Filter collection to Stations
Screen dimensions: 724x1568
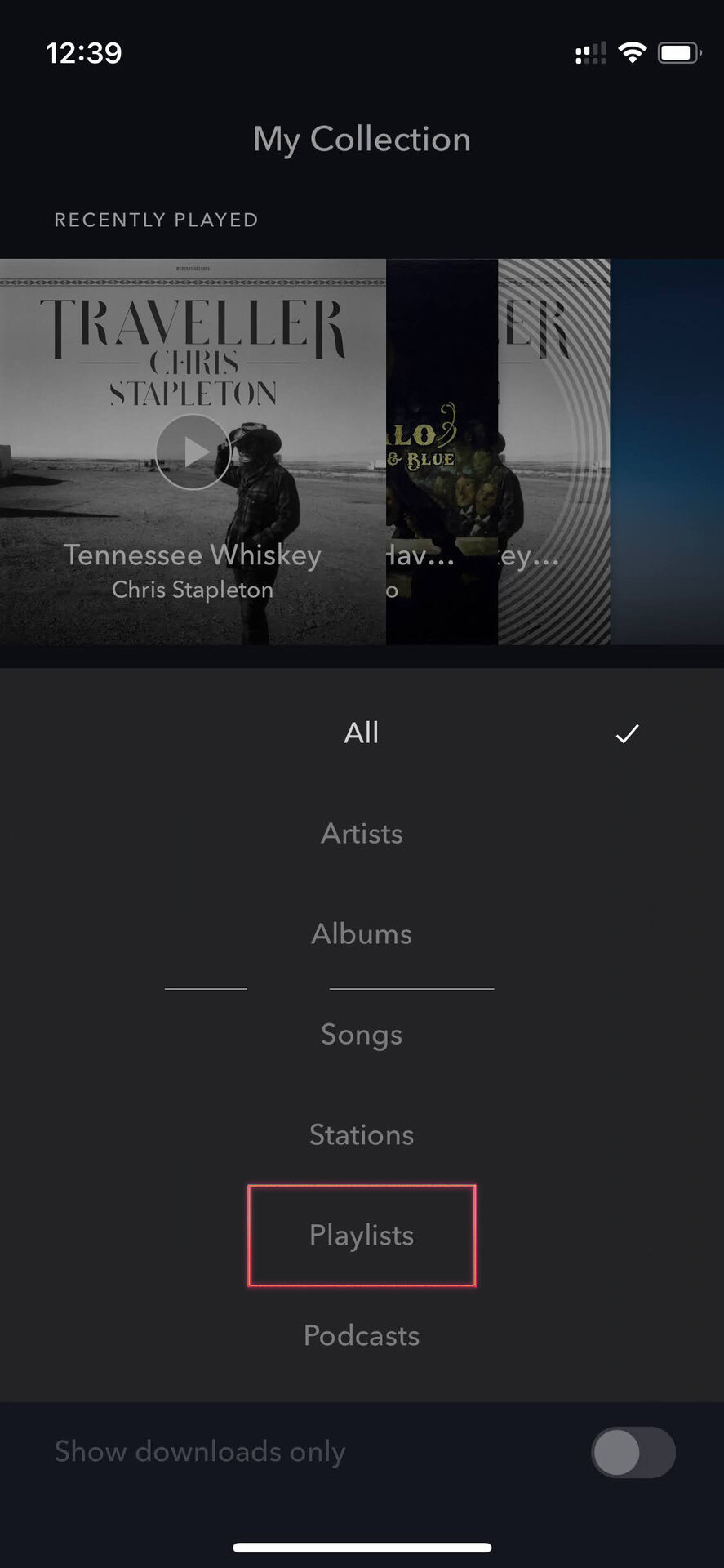[x=362, y=1135]
